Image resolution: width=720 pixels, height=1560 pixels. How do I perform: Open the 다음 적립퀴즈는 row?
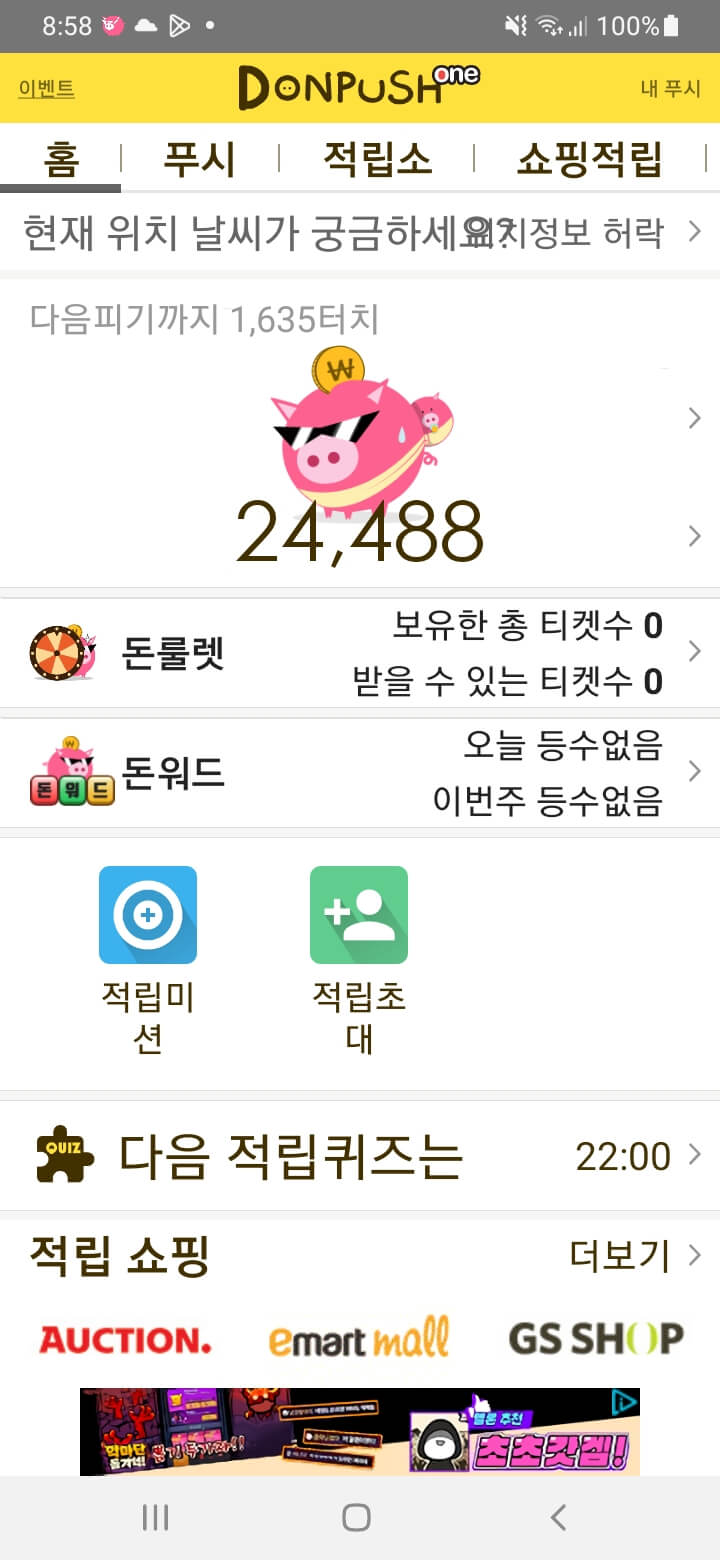360,1156
